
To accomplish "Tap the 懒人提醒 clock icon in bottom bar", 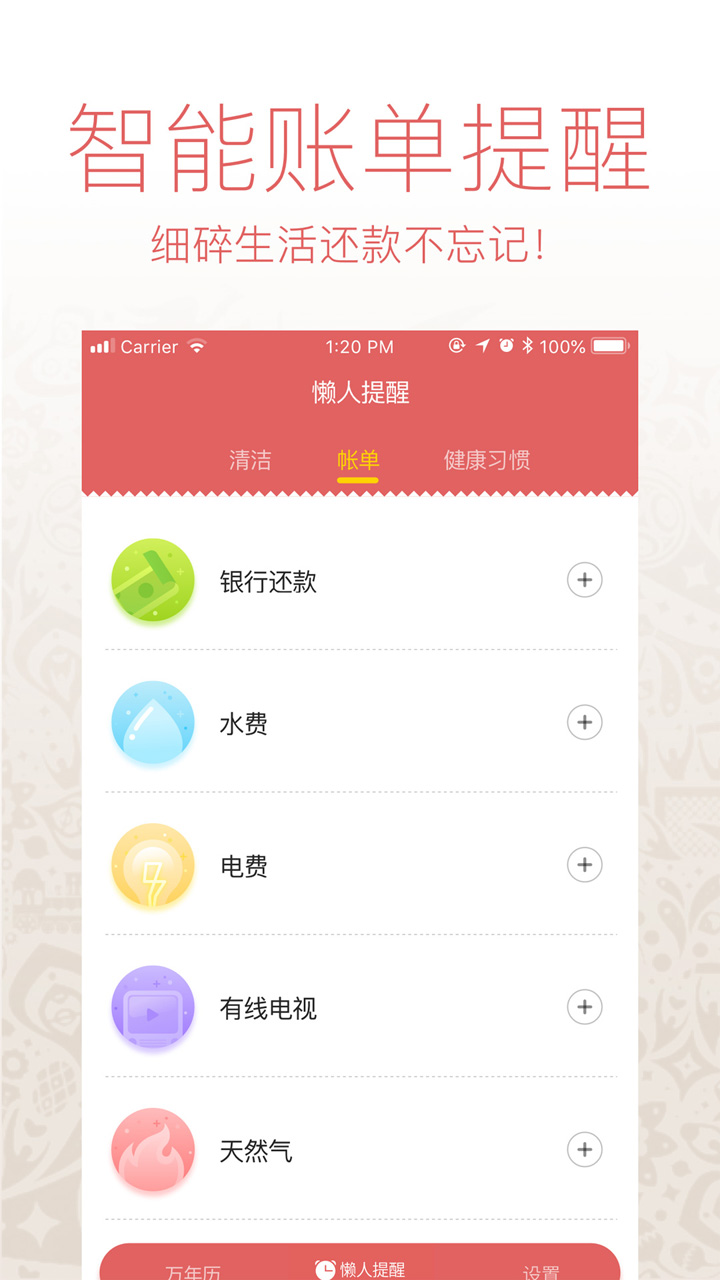I will coord(322,1266).
